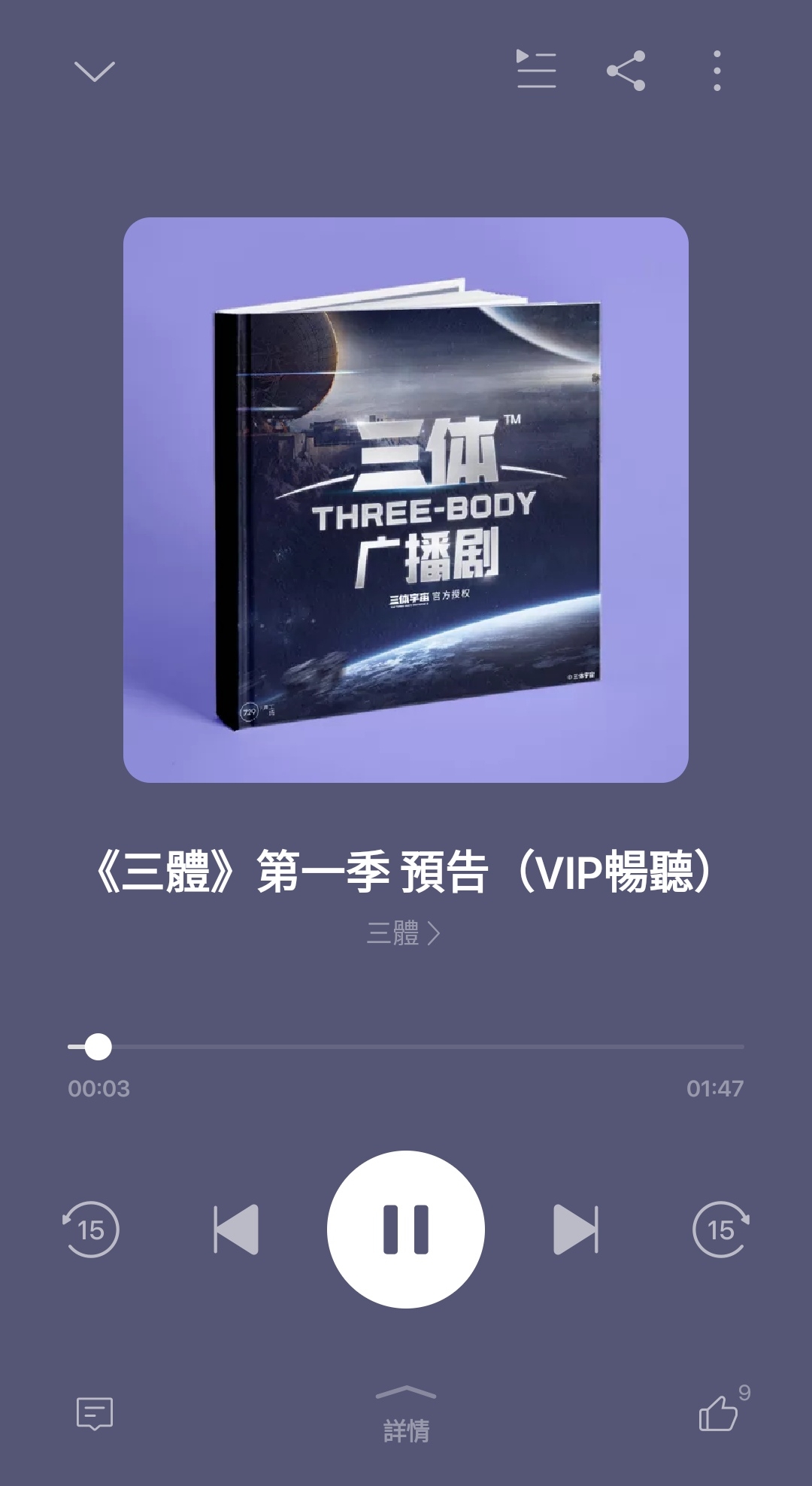
Task: Open the overflow menu
Action: point(717,71)
